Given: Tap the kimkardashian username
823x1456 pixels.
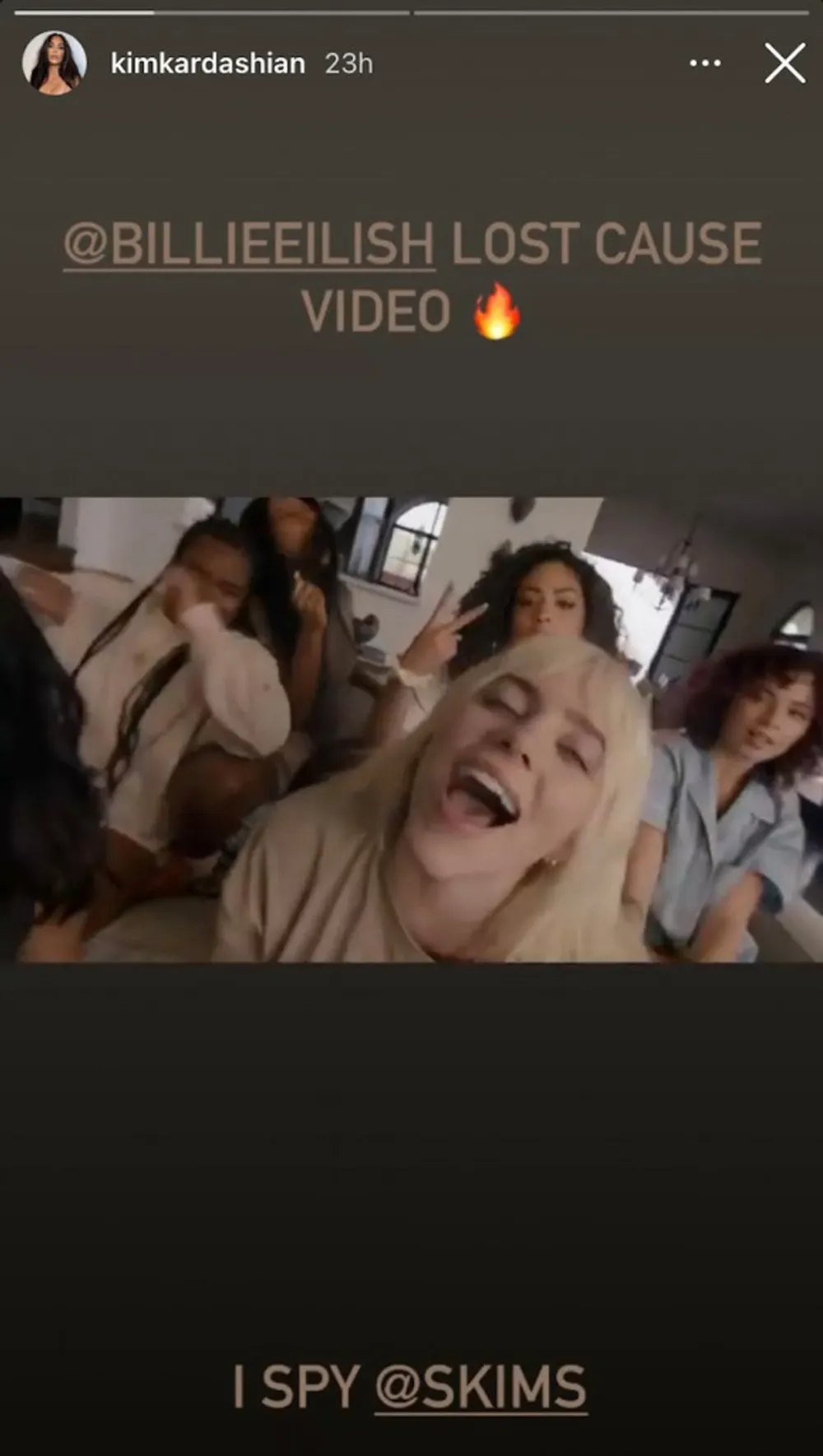Looking at the screenshot, I should (x=207, y=63).
